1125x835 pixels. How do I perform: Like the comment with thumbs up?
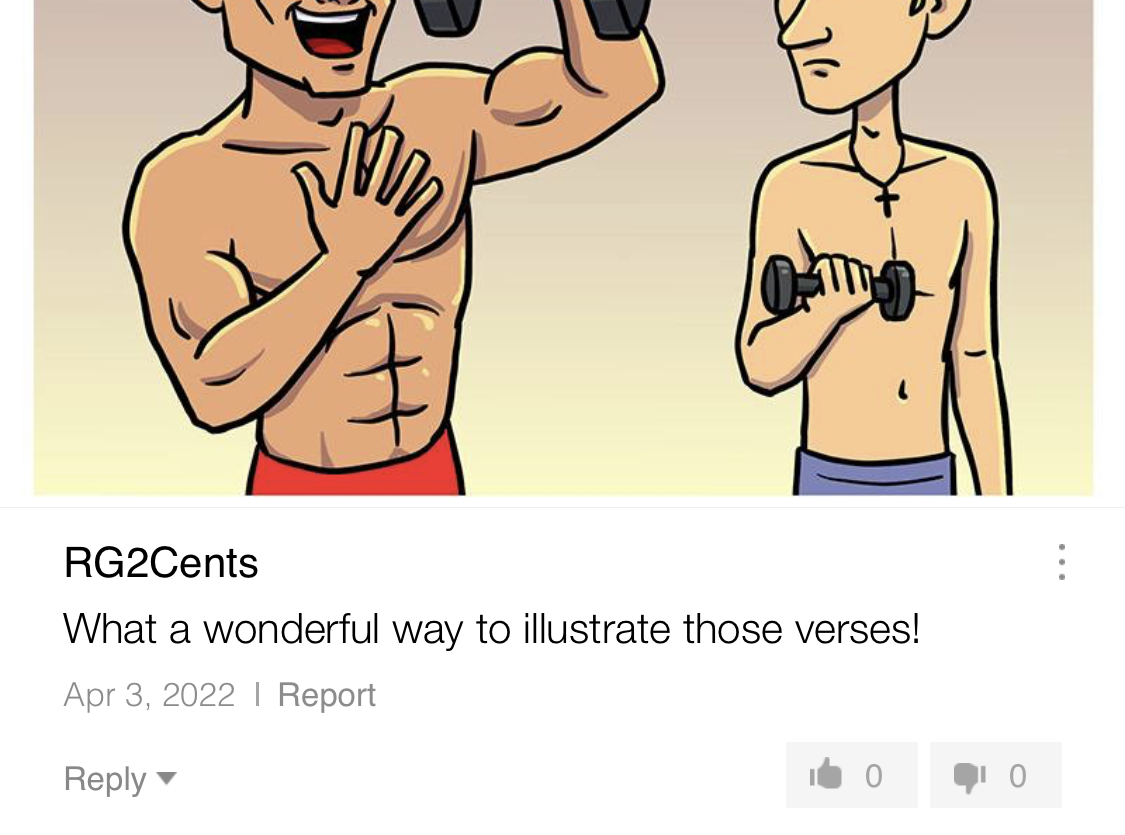click(850, 775)
